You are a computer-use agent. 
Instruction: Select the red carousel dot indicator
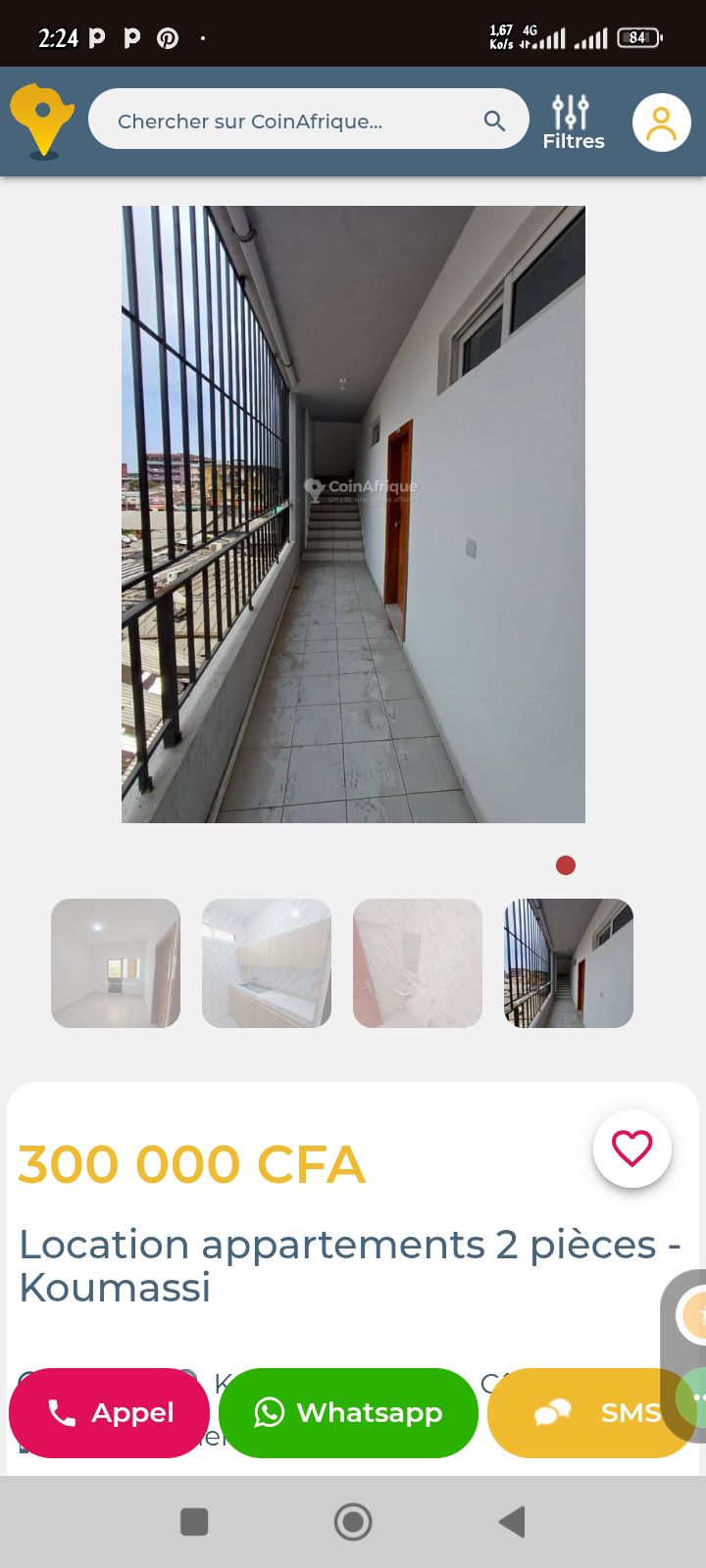click(x=564, y=864)
